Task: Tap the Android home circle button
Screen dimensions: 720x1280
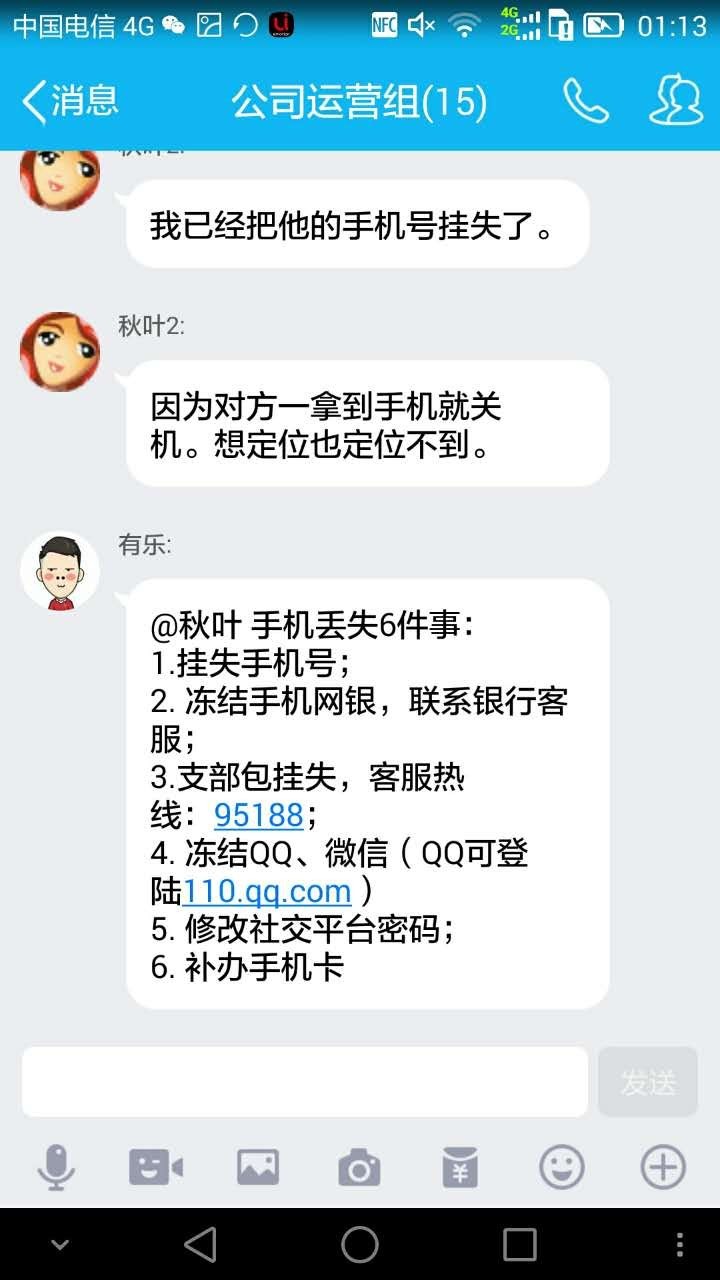Action: click(360, 1245)
